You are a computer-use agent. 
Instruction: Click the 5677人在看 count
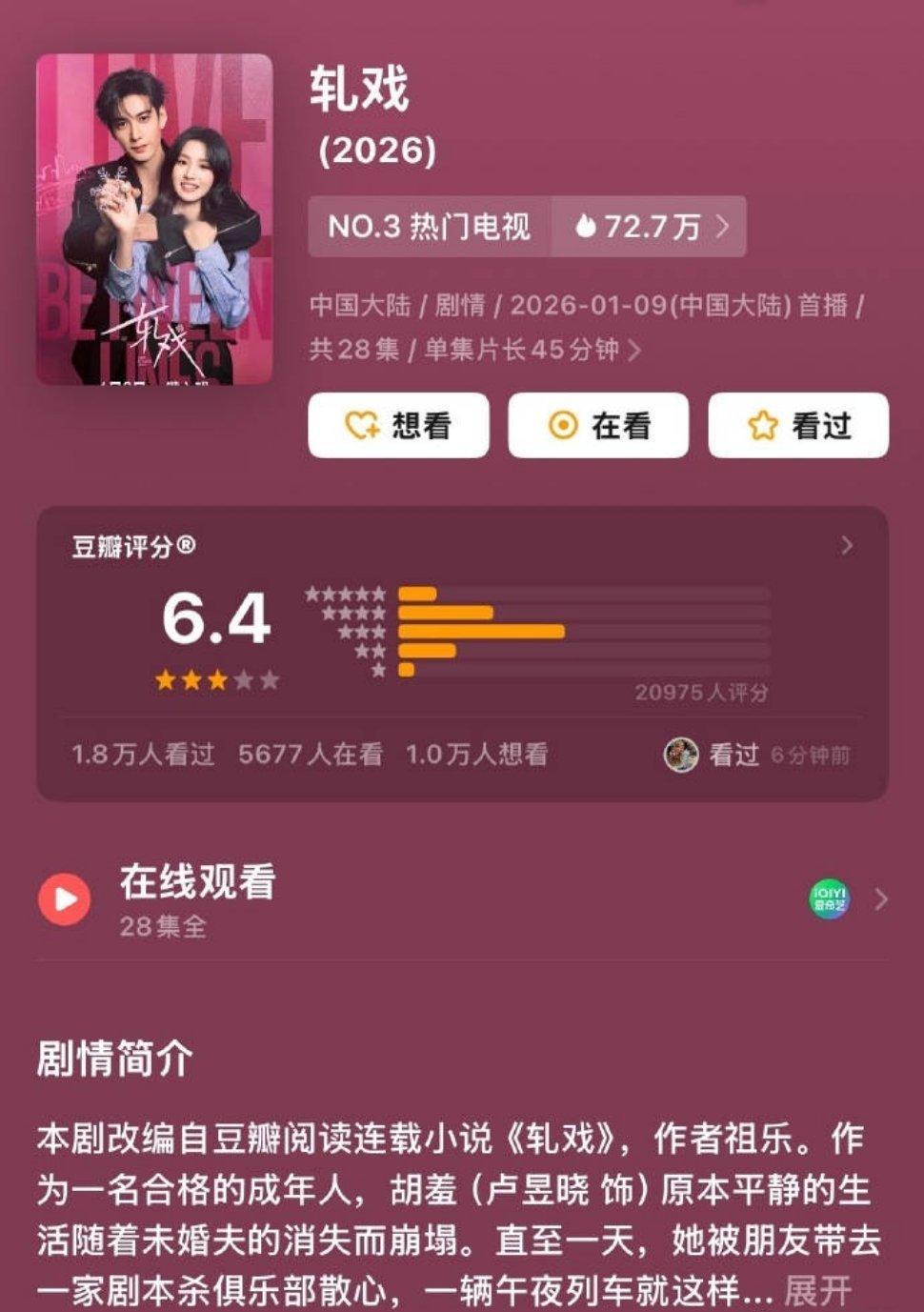point(310,756)
